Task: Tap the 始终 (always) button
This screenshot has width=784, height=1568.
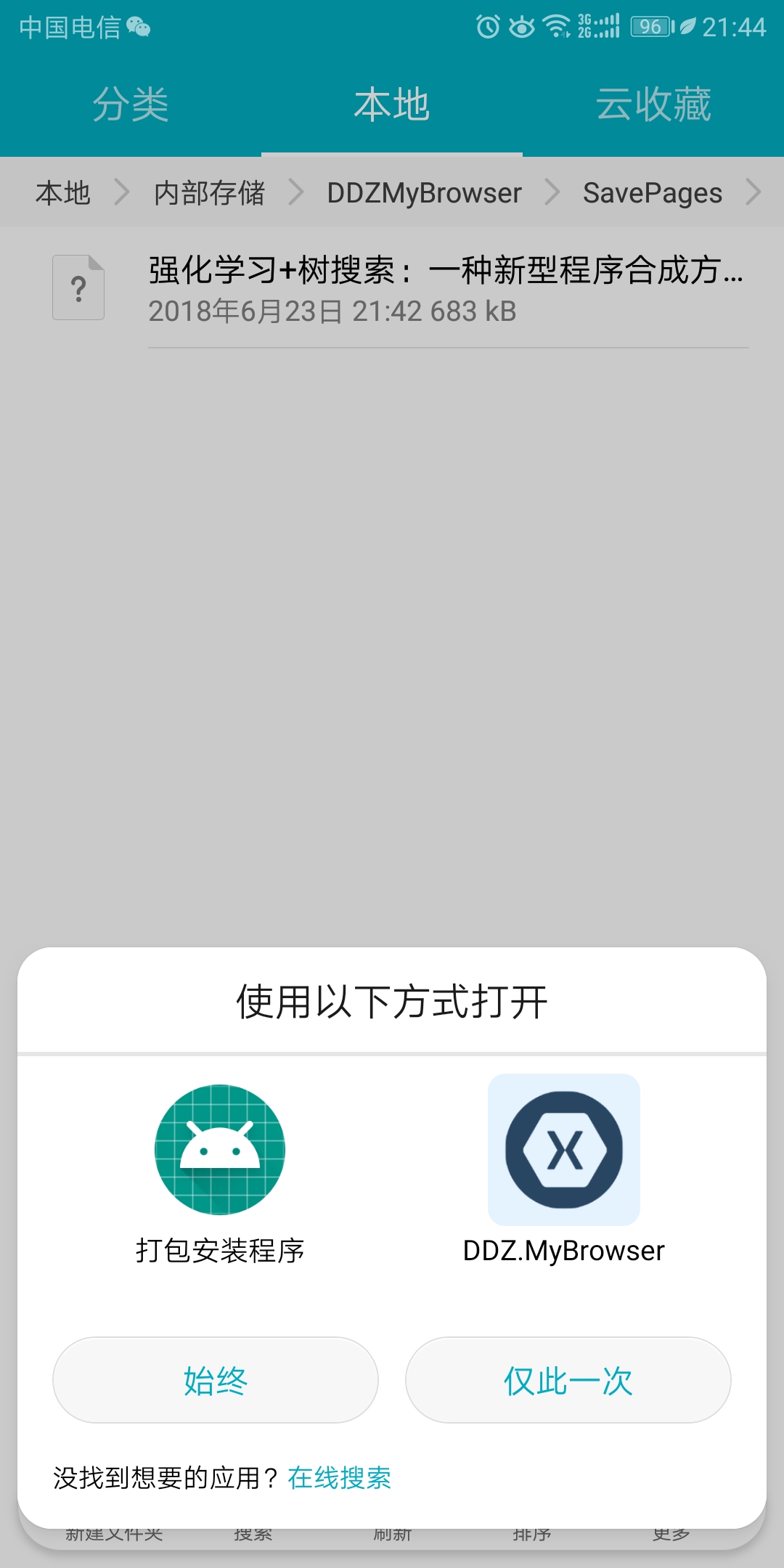Action: pos(216,1380)
